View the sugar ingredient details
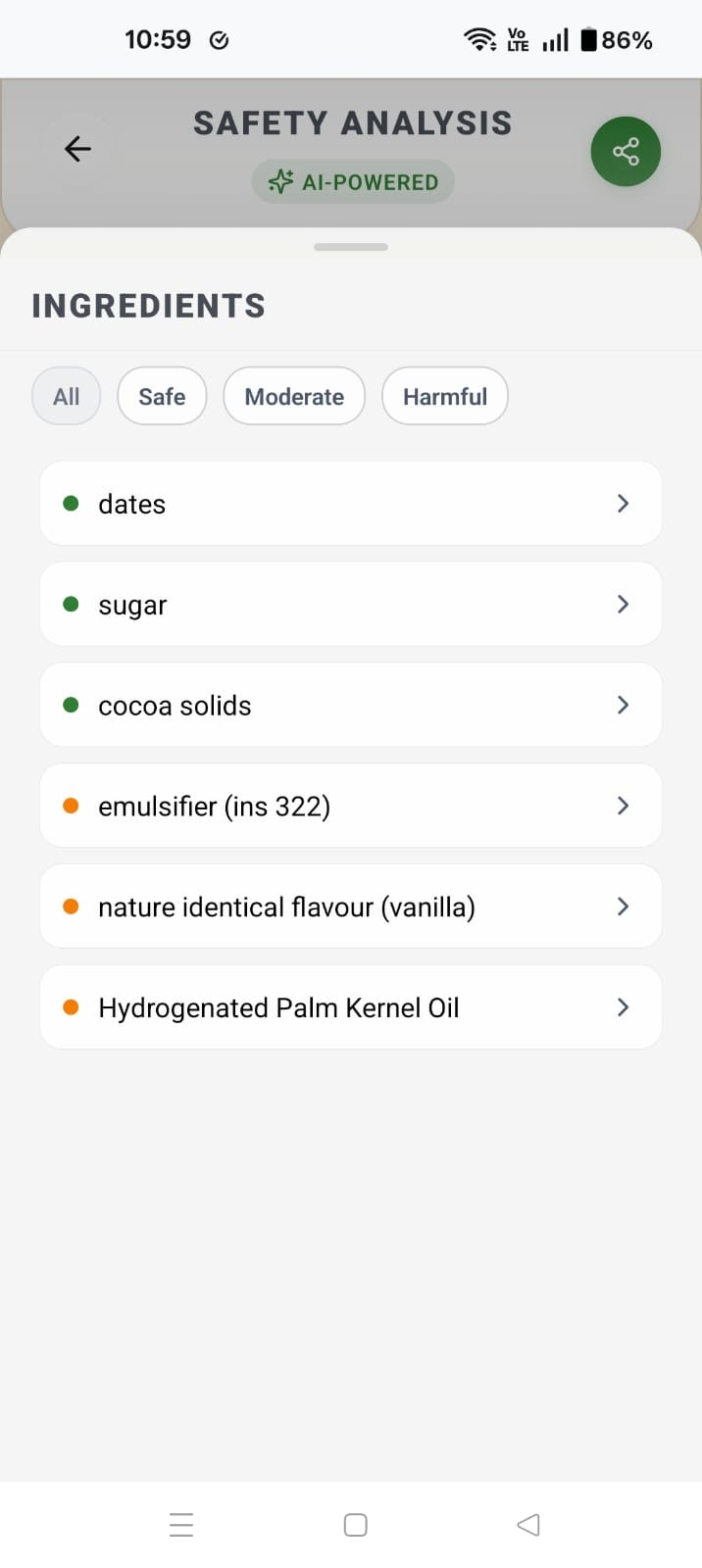 [x=351, y=605]
